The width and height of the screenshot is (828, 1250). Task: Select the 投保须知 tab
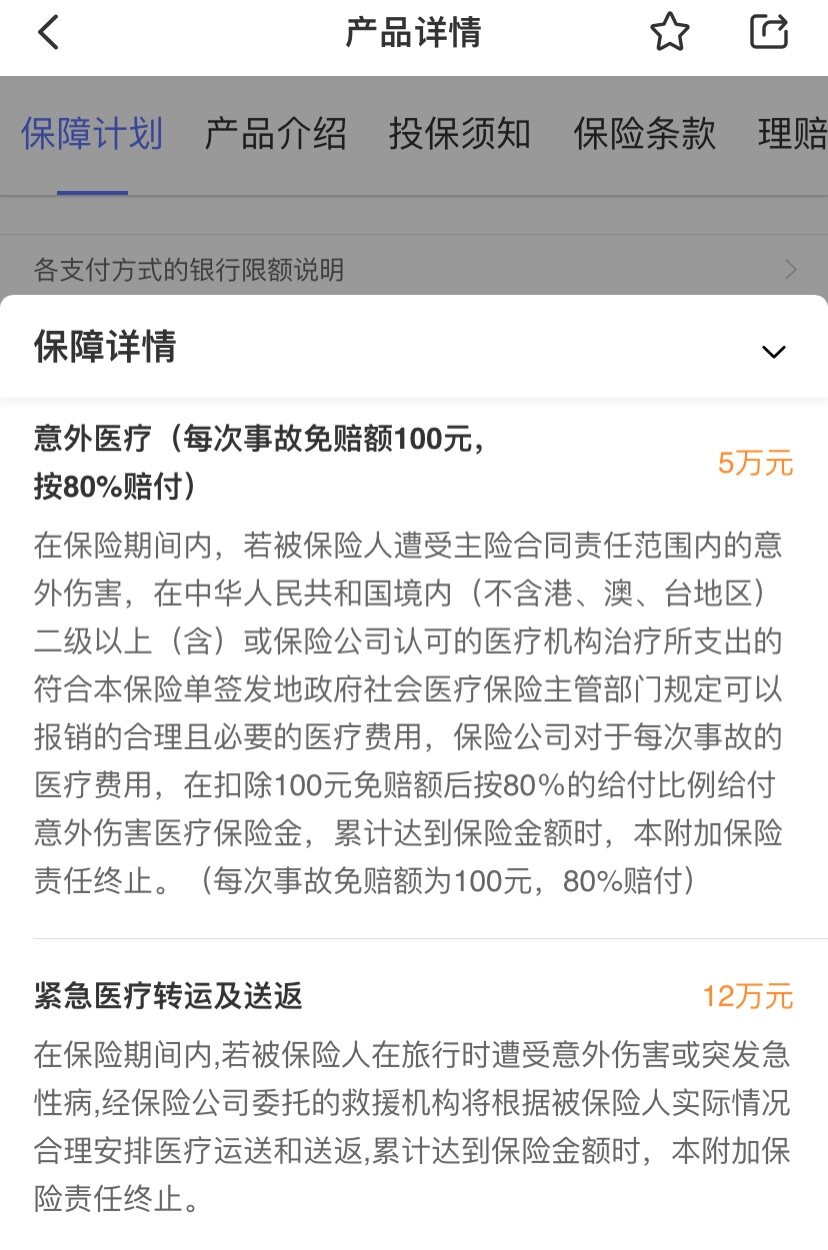click(460, 134)
